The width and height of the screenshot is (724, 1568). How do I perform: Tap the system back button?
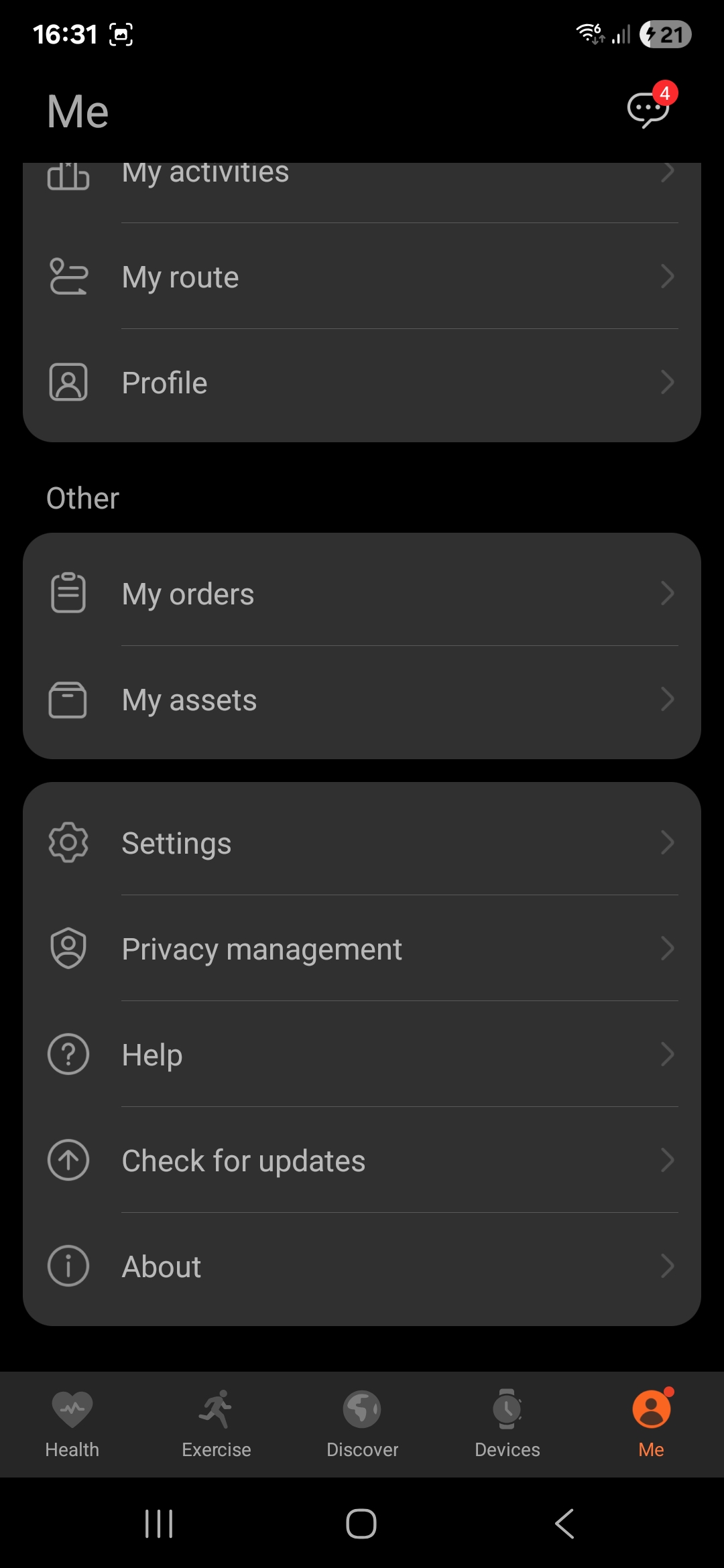[x=564, y=1523]
